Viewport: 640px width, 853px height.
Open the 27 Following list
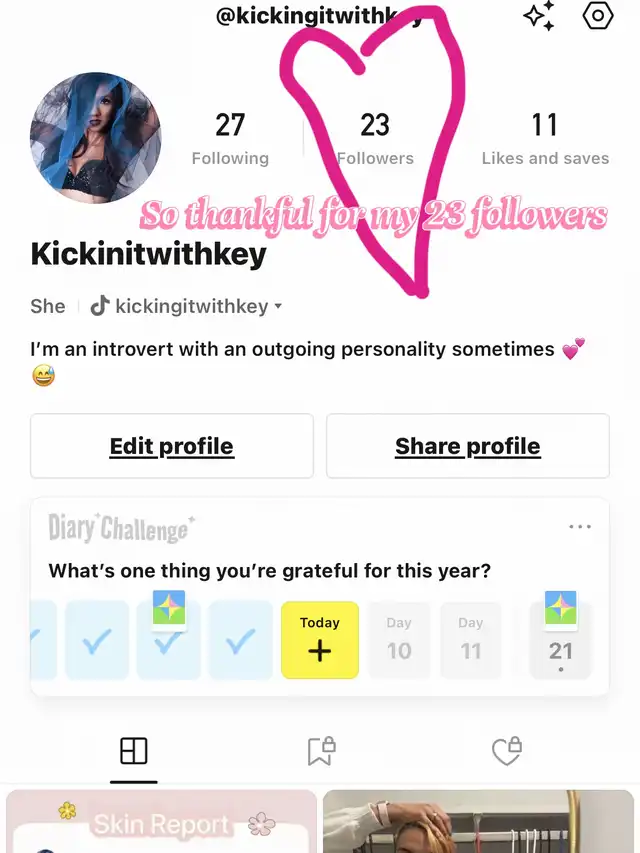point(230,138)
